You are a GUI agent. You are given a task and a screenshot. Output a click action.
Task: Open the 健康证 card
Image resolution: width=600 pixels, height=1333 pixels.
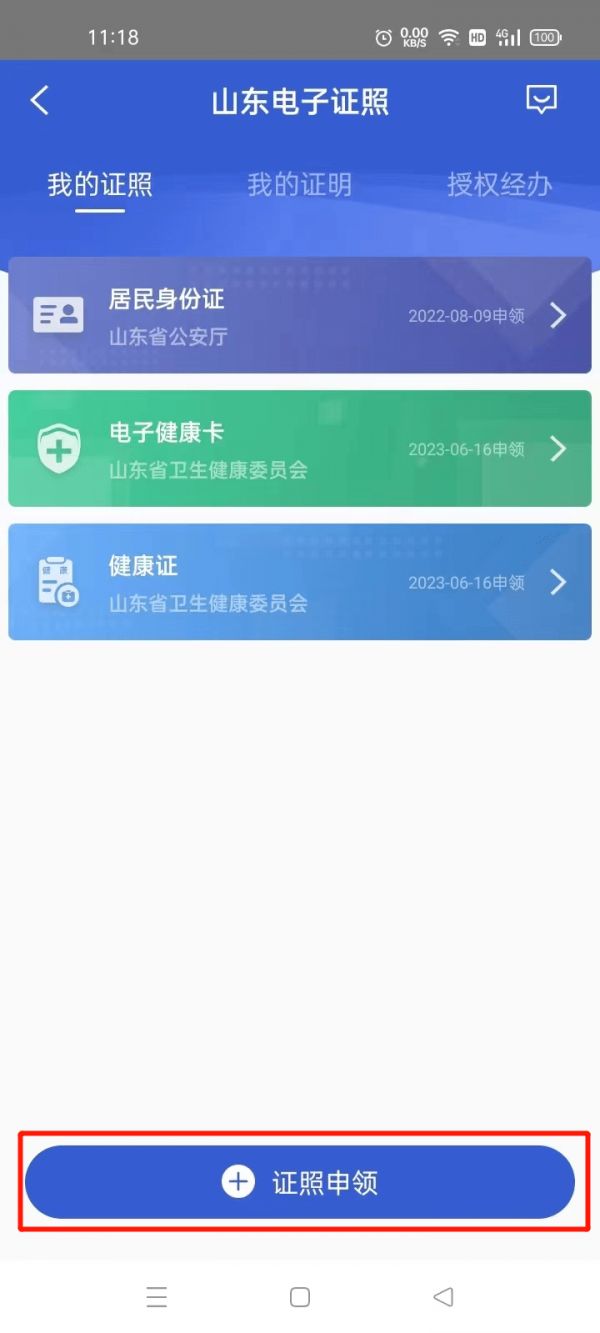[300, 582]
